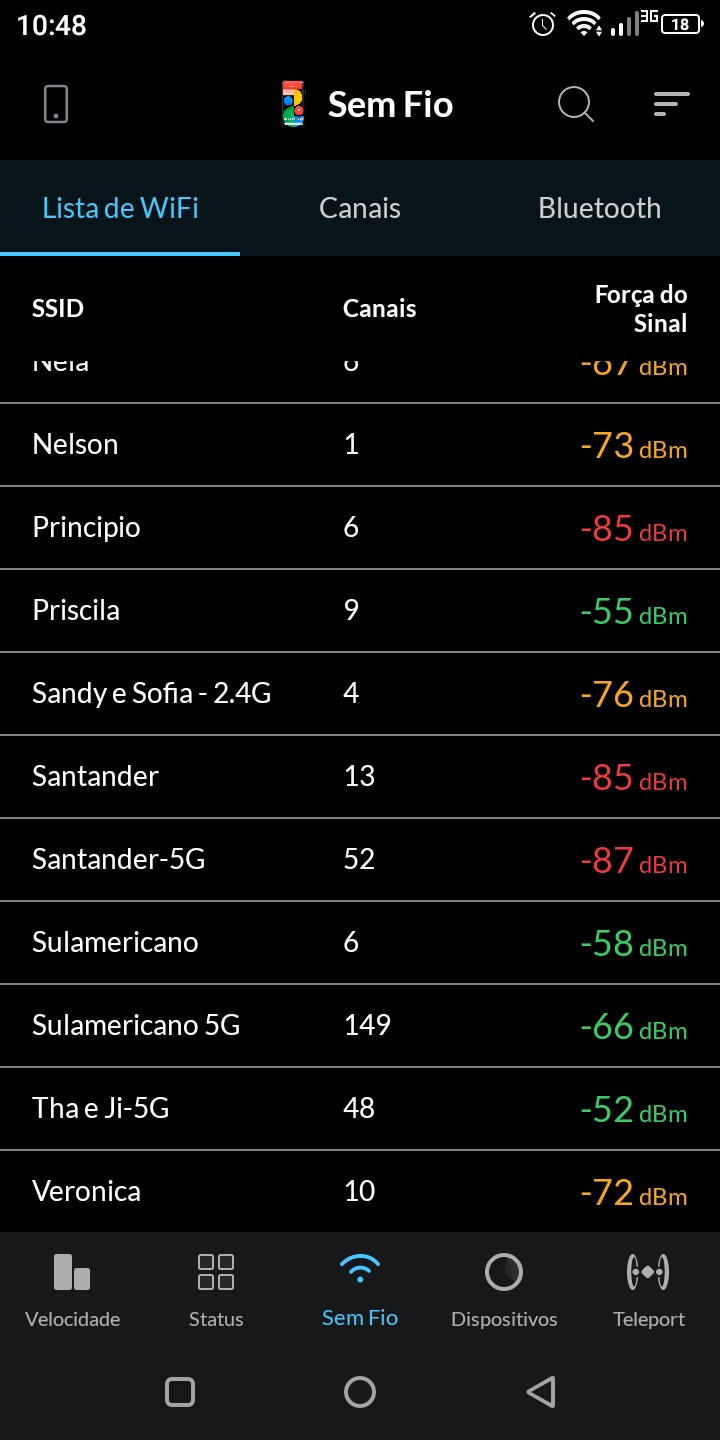The width and height of the screenshot is (720, 1440).
Task: Open the Status tab
Action: [216, 1290]
